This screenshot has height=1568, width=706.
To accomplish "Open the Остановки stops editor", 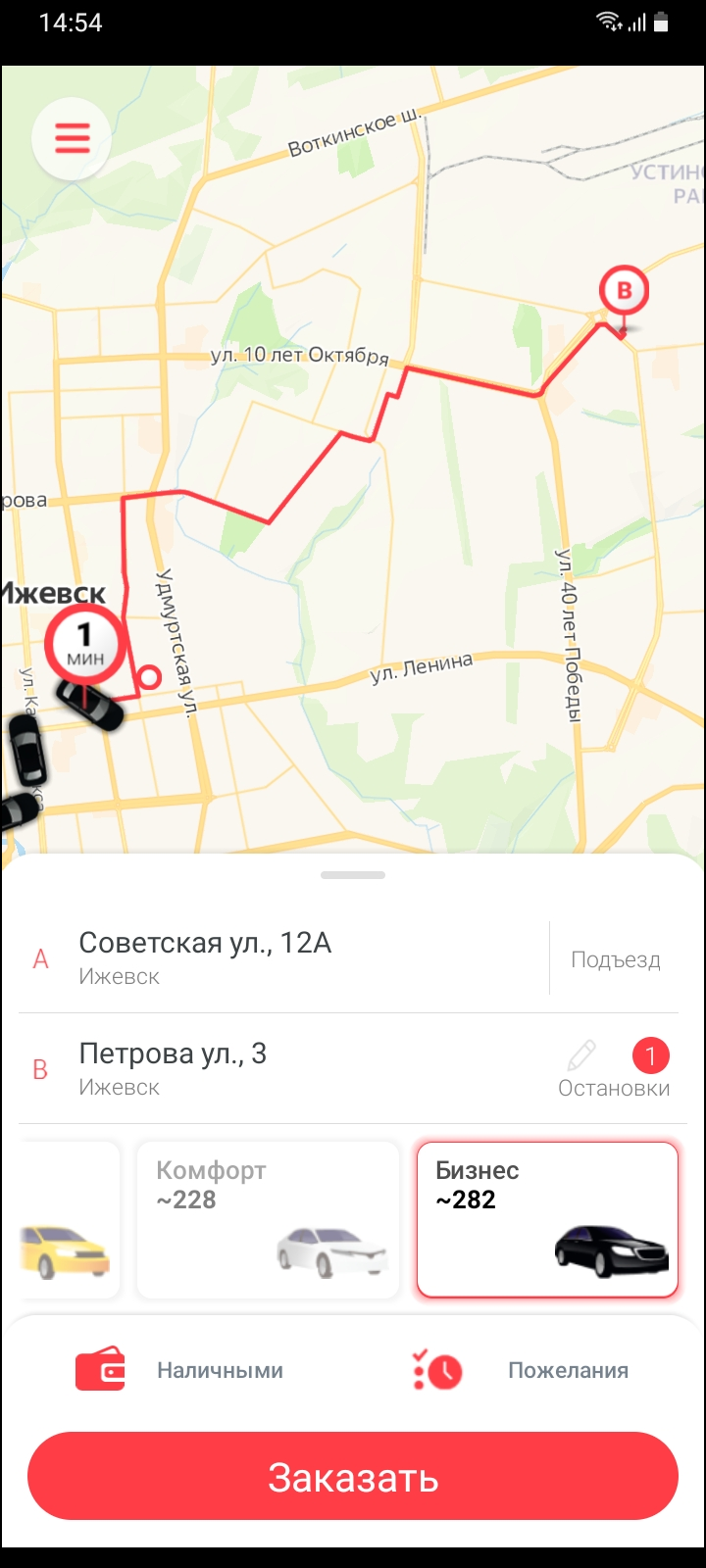I will (615, 1069).
